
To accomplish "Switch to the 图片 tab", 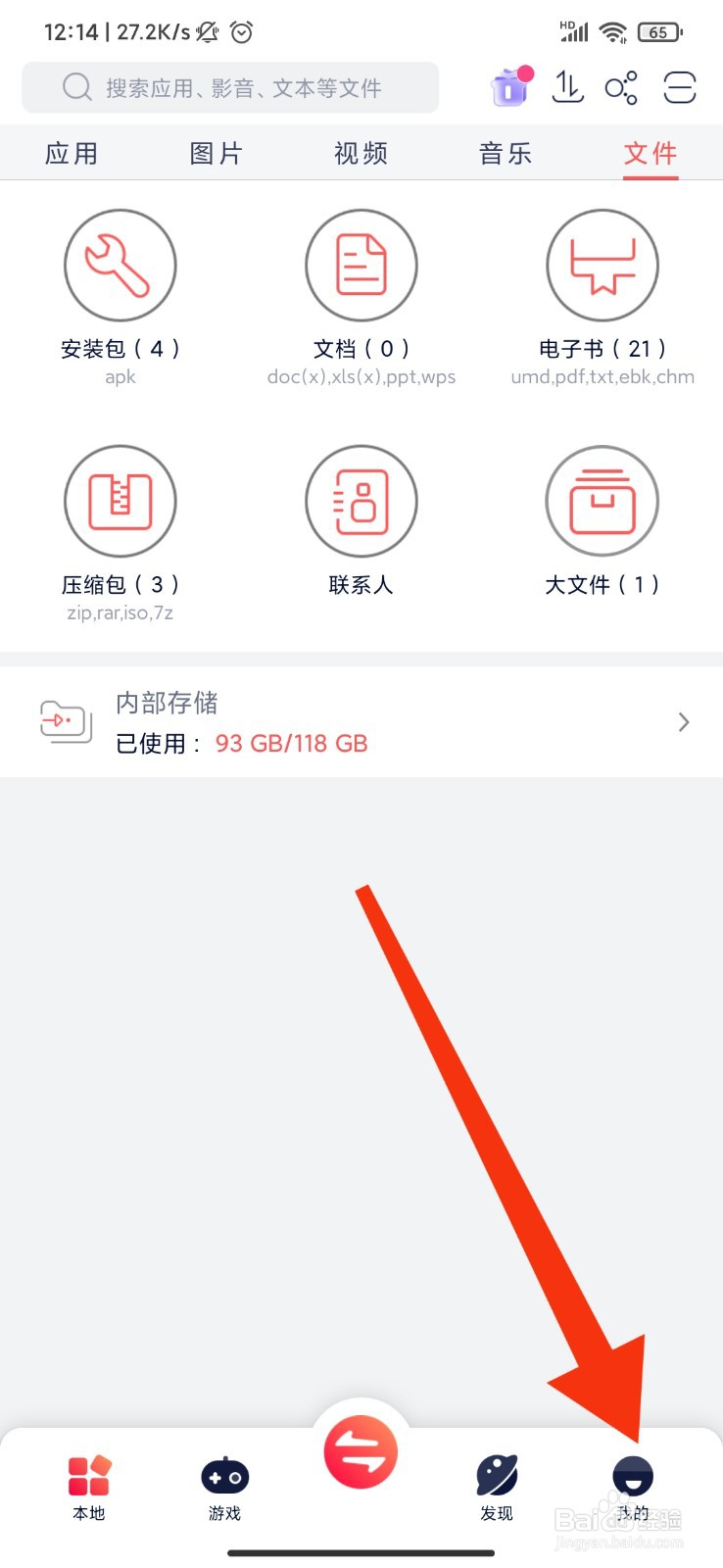I will click(216, 153).
